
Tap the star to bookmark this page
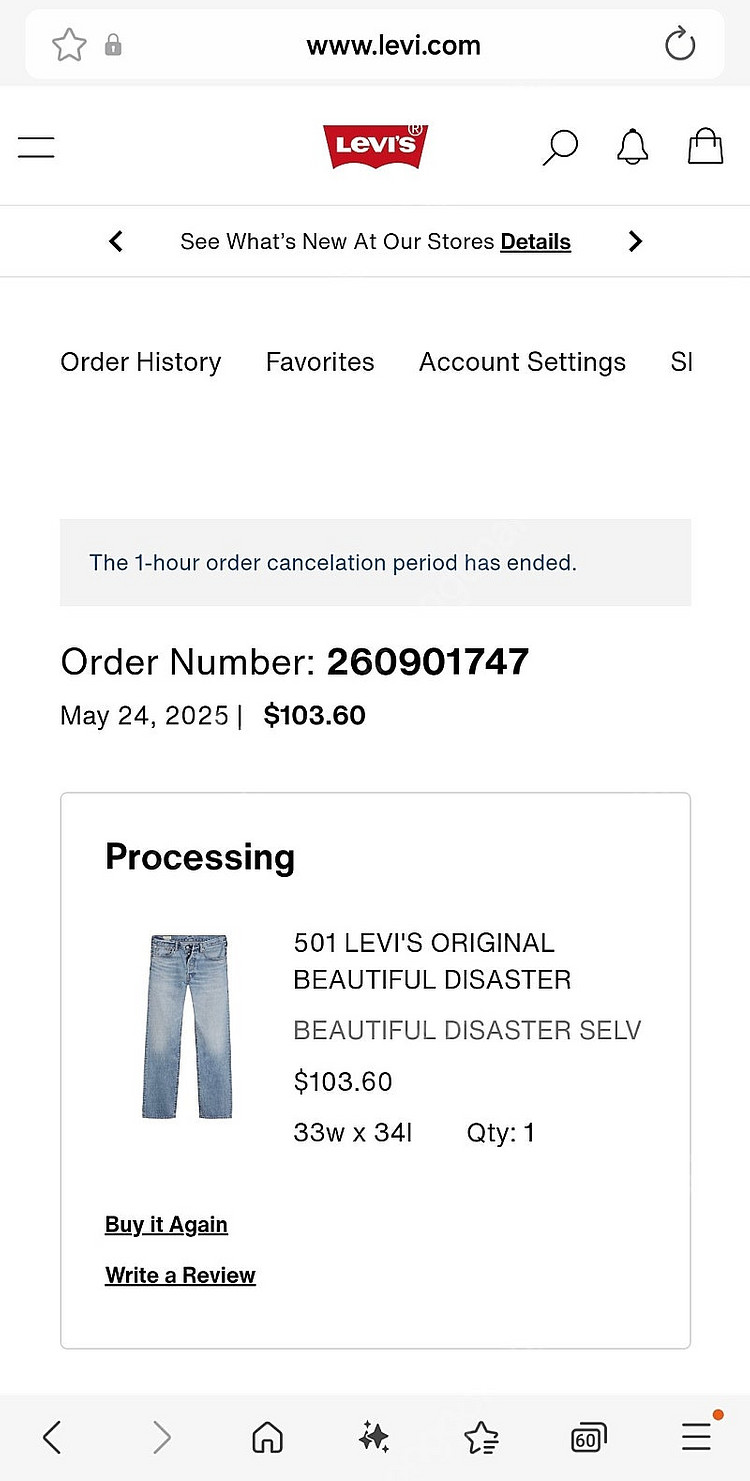[69, 45]
